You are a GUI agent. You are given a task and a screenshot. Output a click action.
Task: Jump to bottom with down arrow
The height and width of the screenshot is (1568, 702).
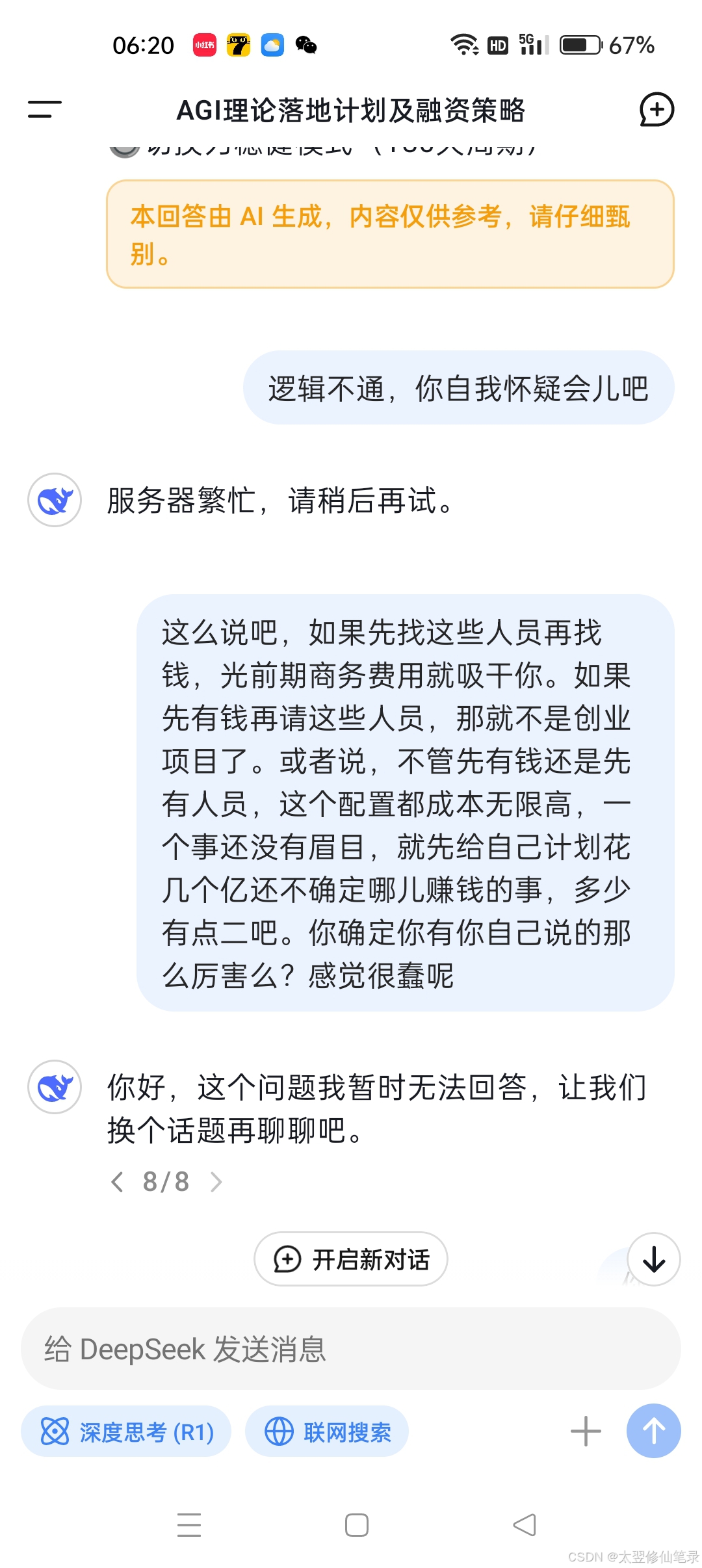(x=654, y=1259)
